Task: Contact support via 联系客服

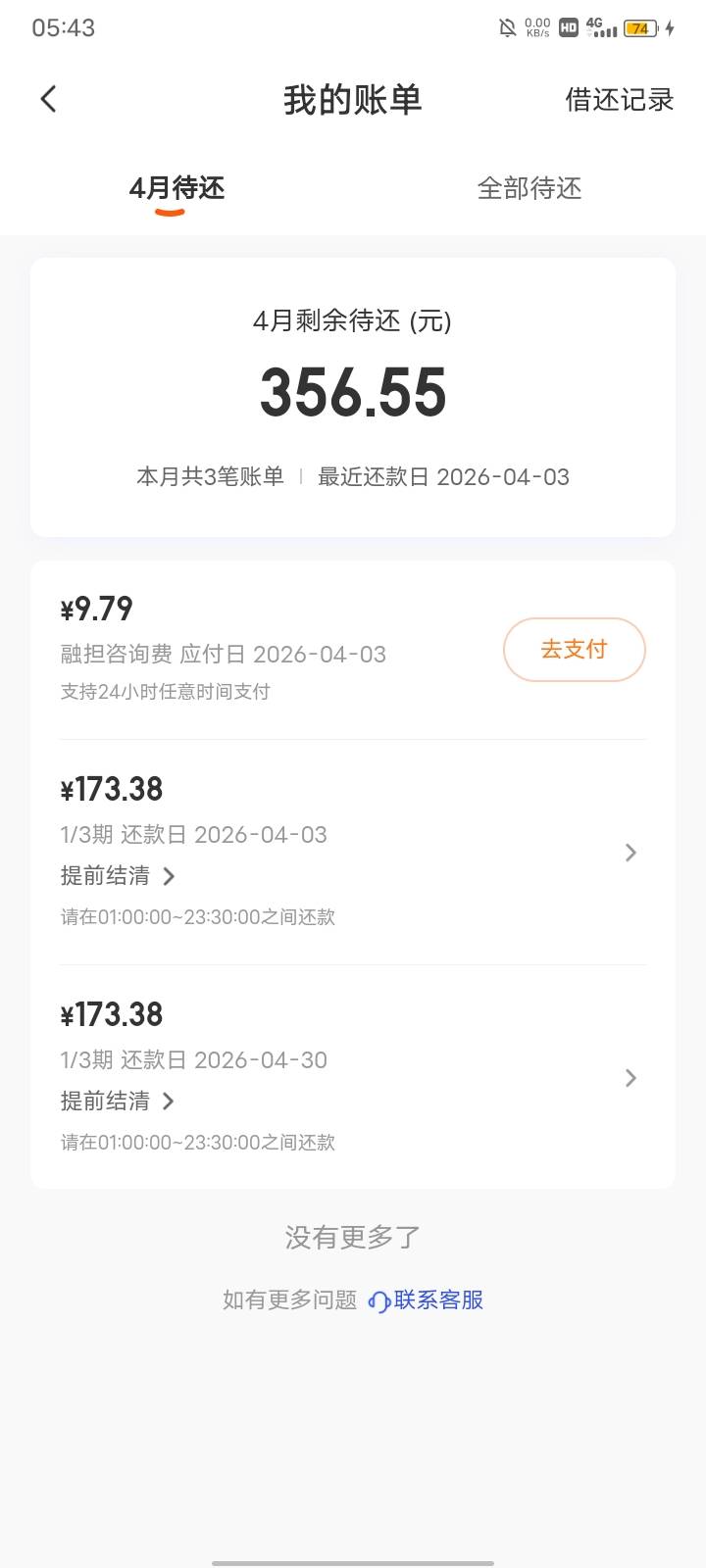Action: click(x=427, y=1300)
